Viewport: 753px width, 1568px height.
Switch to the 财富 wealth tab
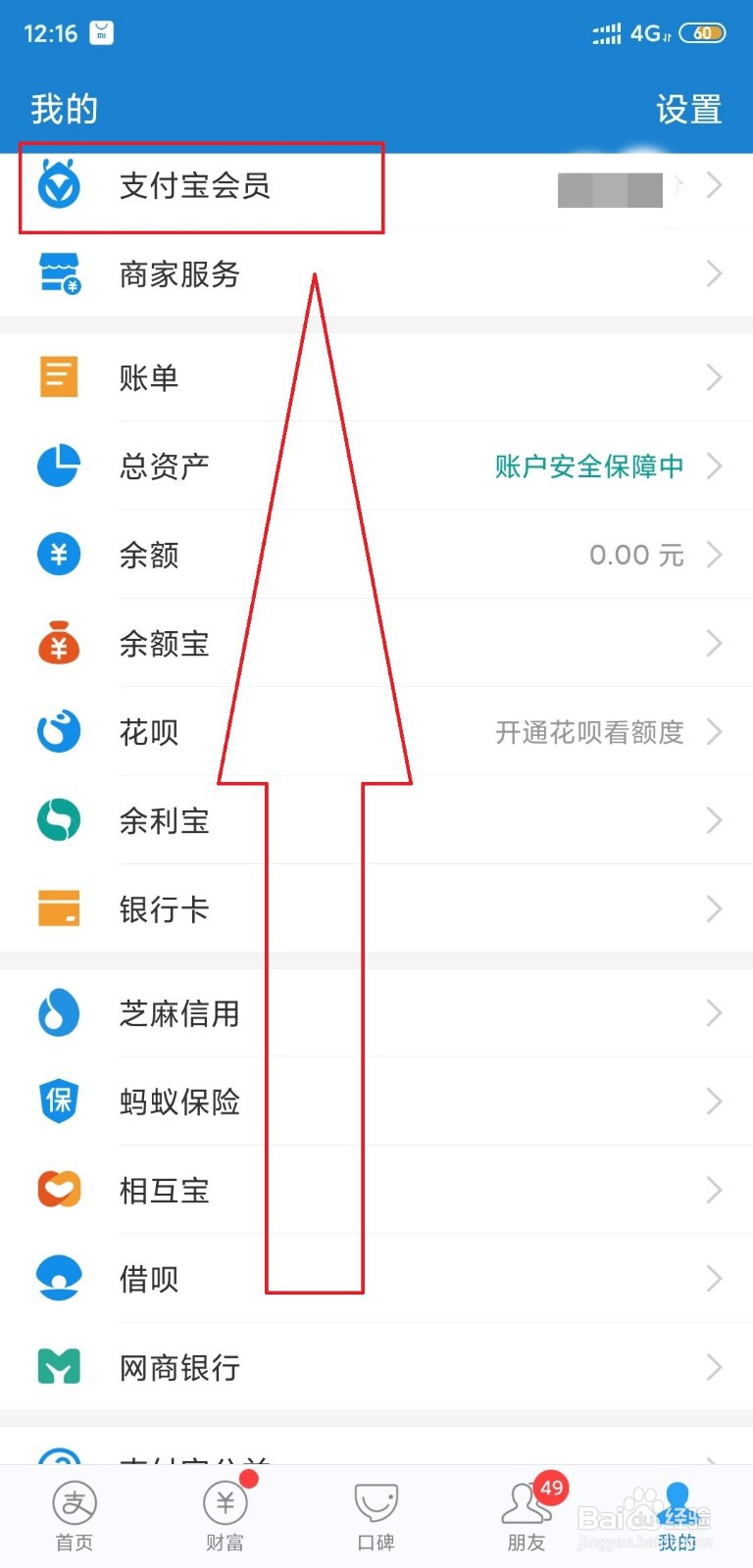click(225, 1514)
